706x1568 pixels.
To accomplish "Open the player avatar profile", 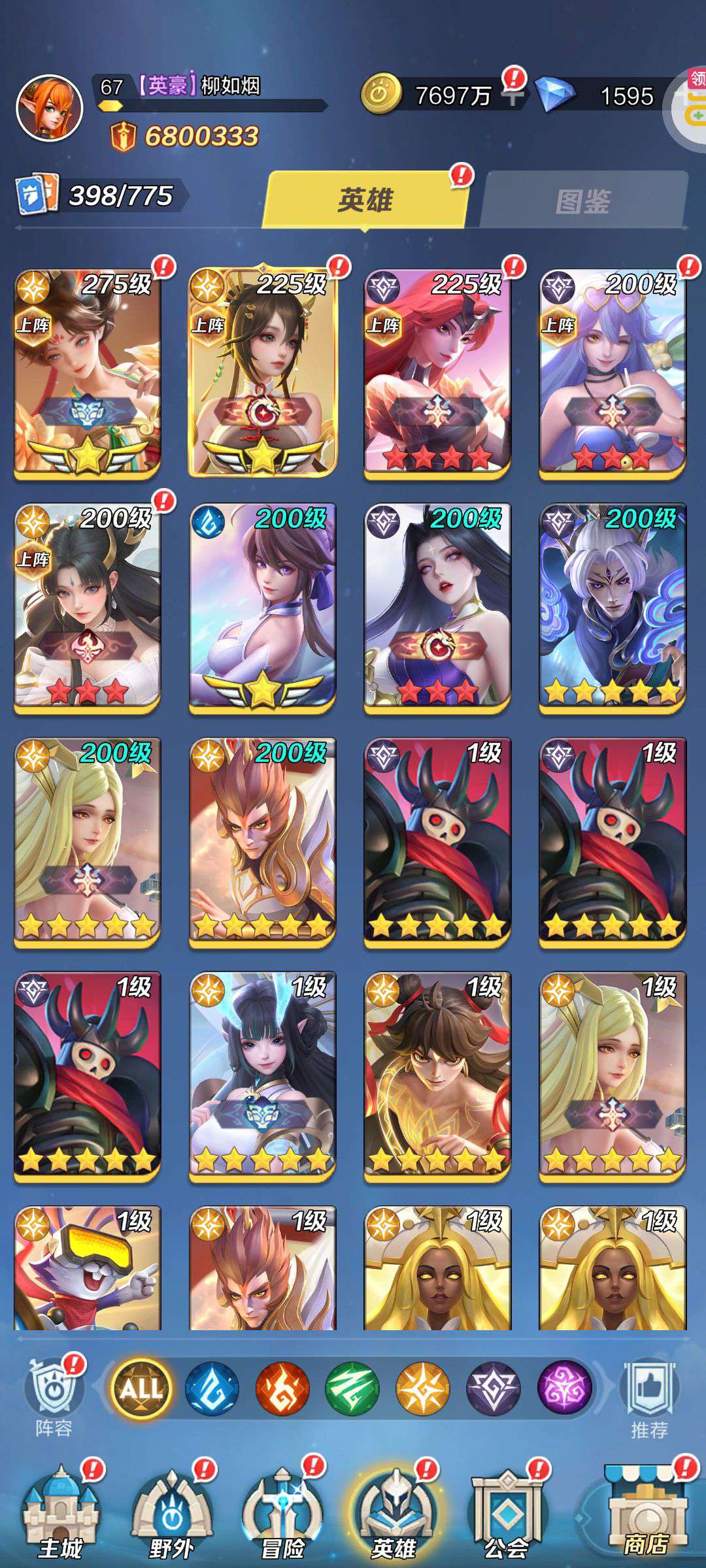I will click(x=49, y=108).
